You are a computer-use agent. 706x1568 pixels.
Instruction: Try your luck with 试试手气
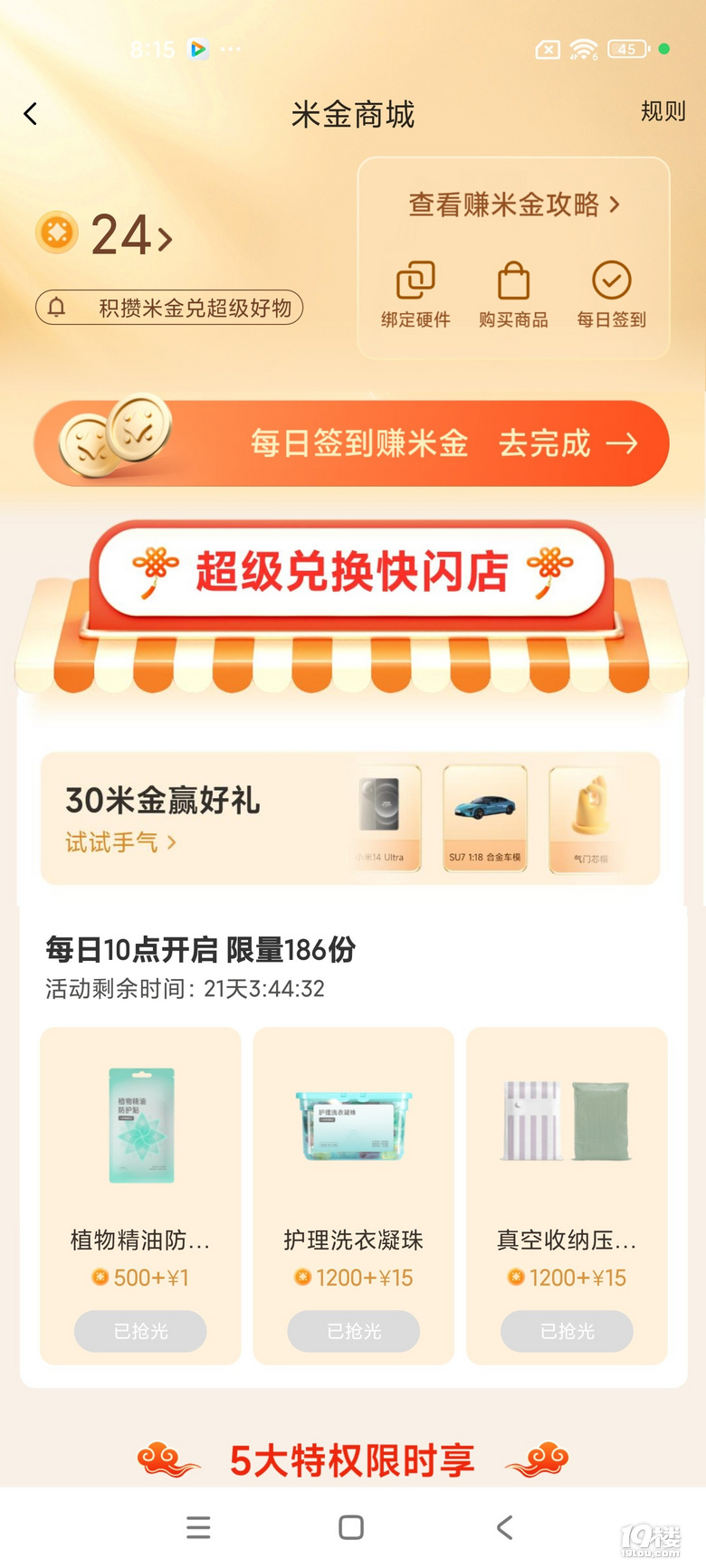point(120,842)
